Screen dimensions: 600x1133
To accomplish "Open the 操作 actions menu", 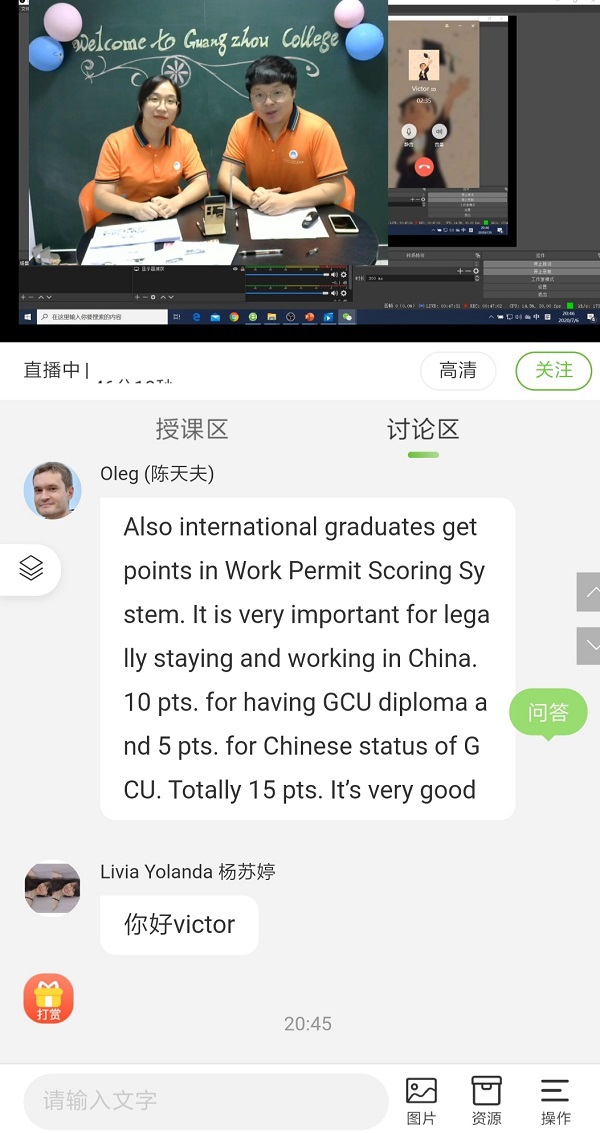I will point(555,1100).
